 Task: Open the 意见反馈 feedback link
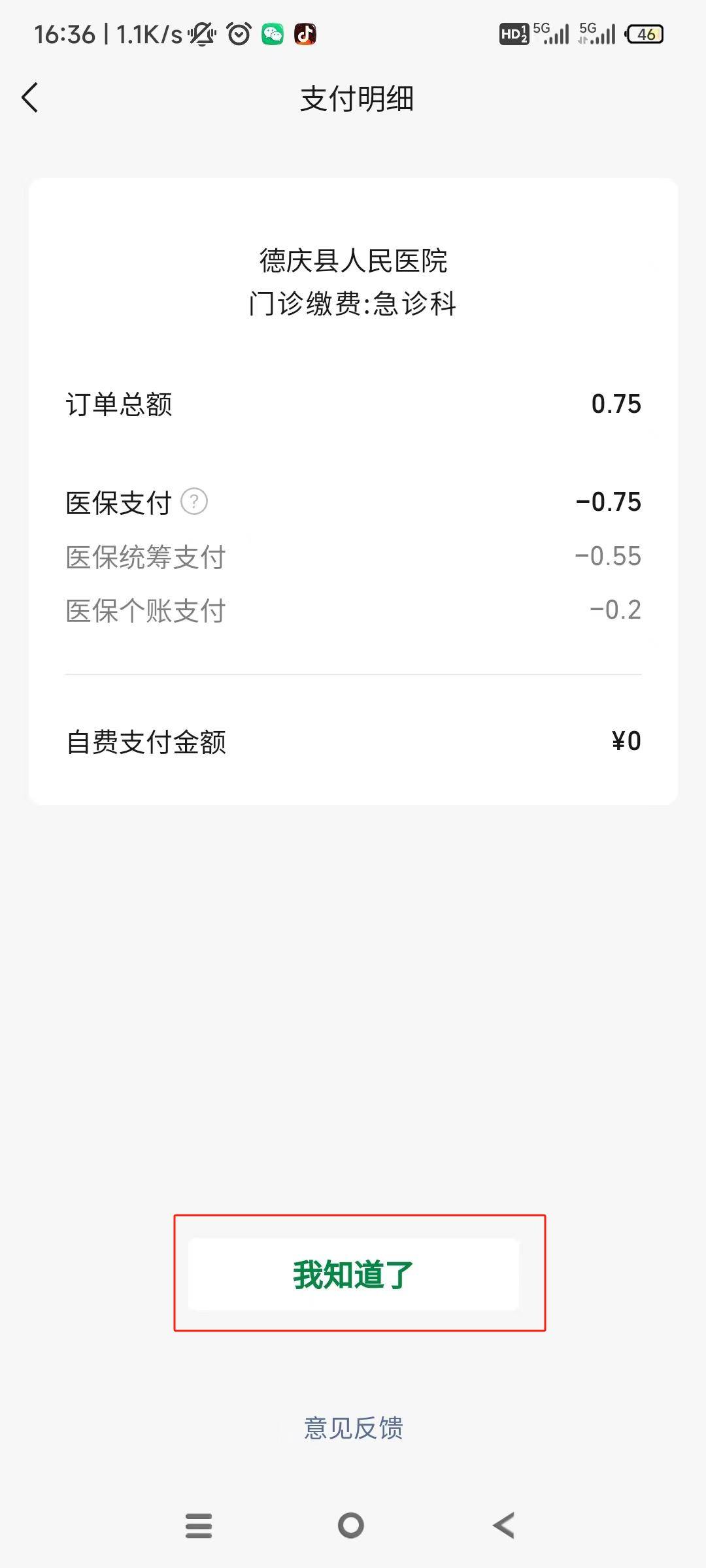(353, 1428)
